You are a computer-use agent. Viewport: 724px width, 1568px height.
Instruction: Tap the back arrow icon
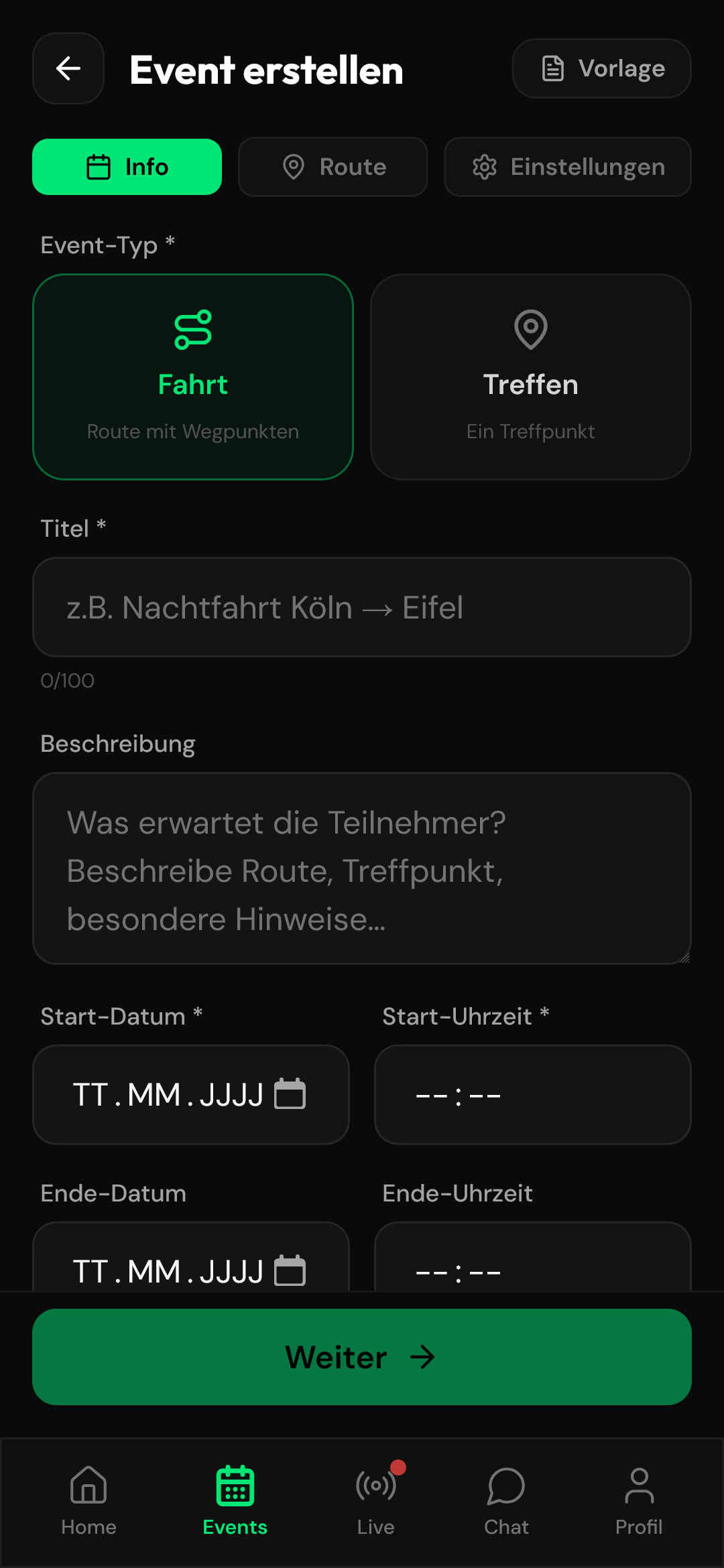tap(68, 68)
